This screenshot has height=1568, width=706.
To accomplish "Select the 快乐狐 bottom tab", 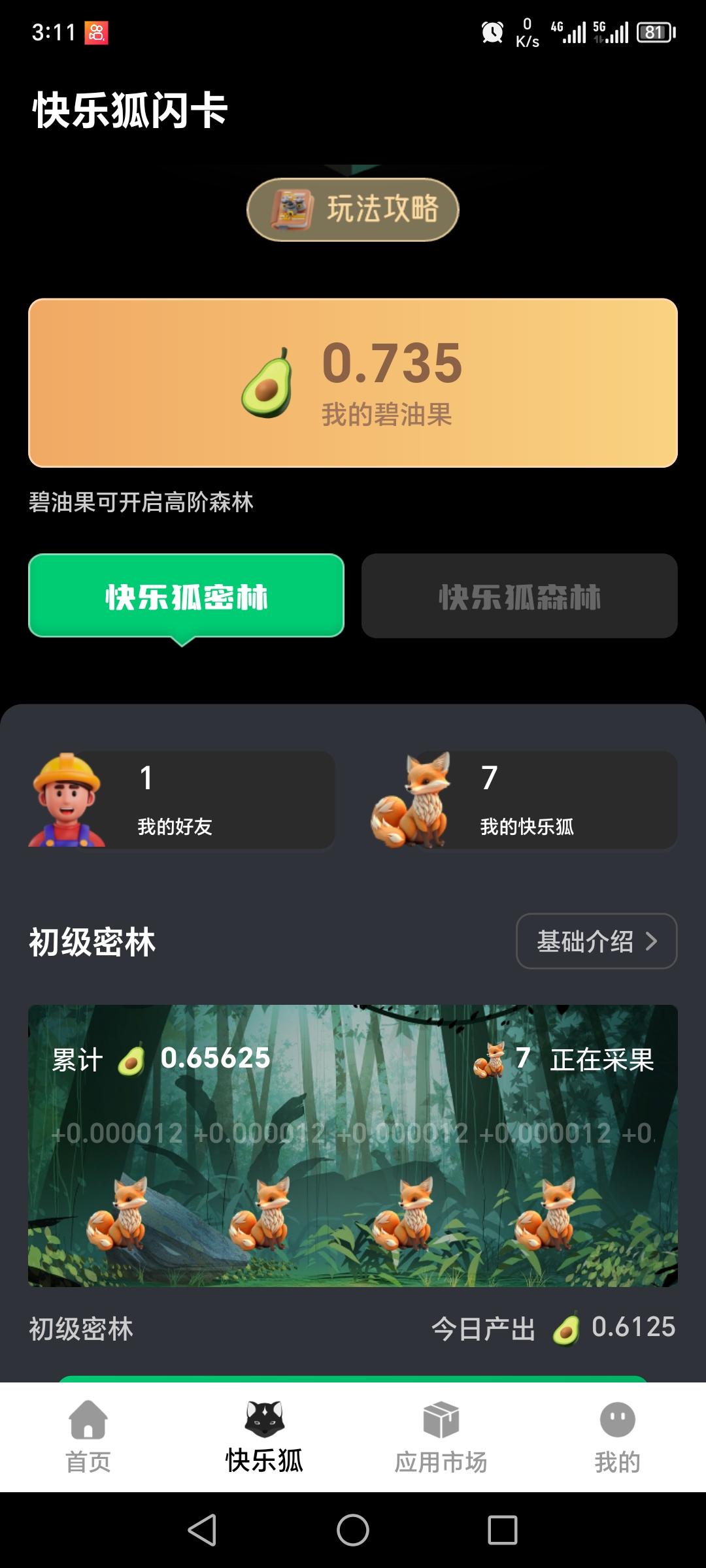I will [x=265, y=1437].
